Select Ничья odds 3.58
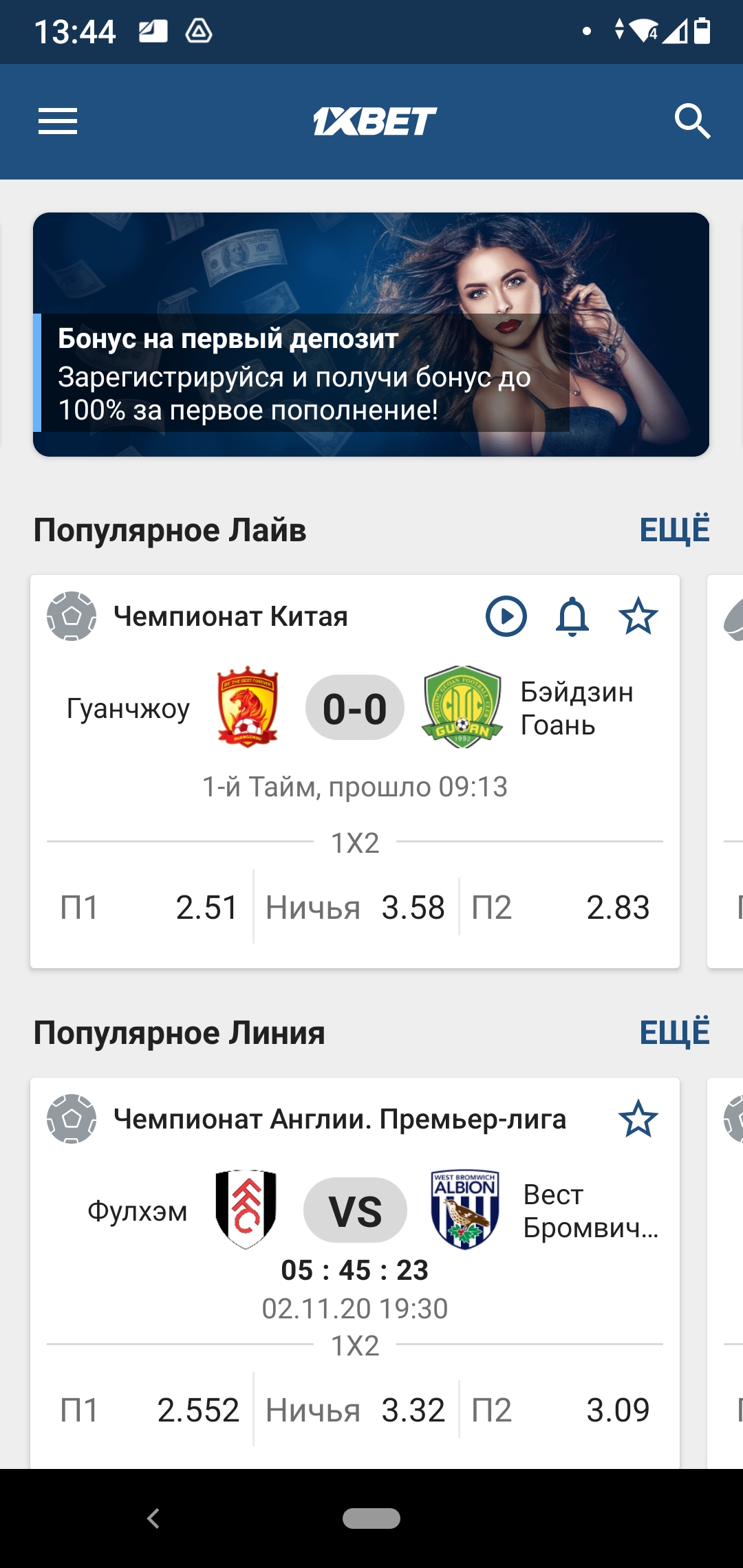 pyautogui.click(x=355, y=907)
